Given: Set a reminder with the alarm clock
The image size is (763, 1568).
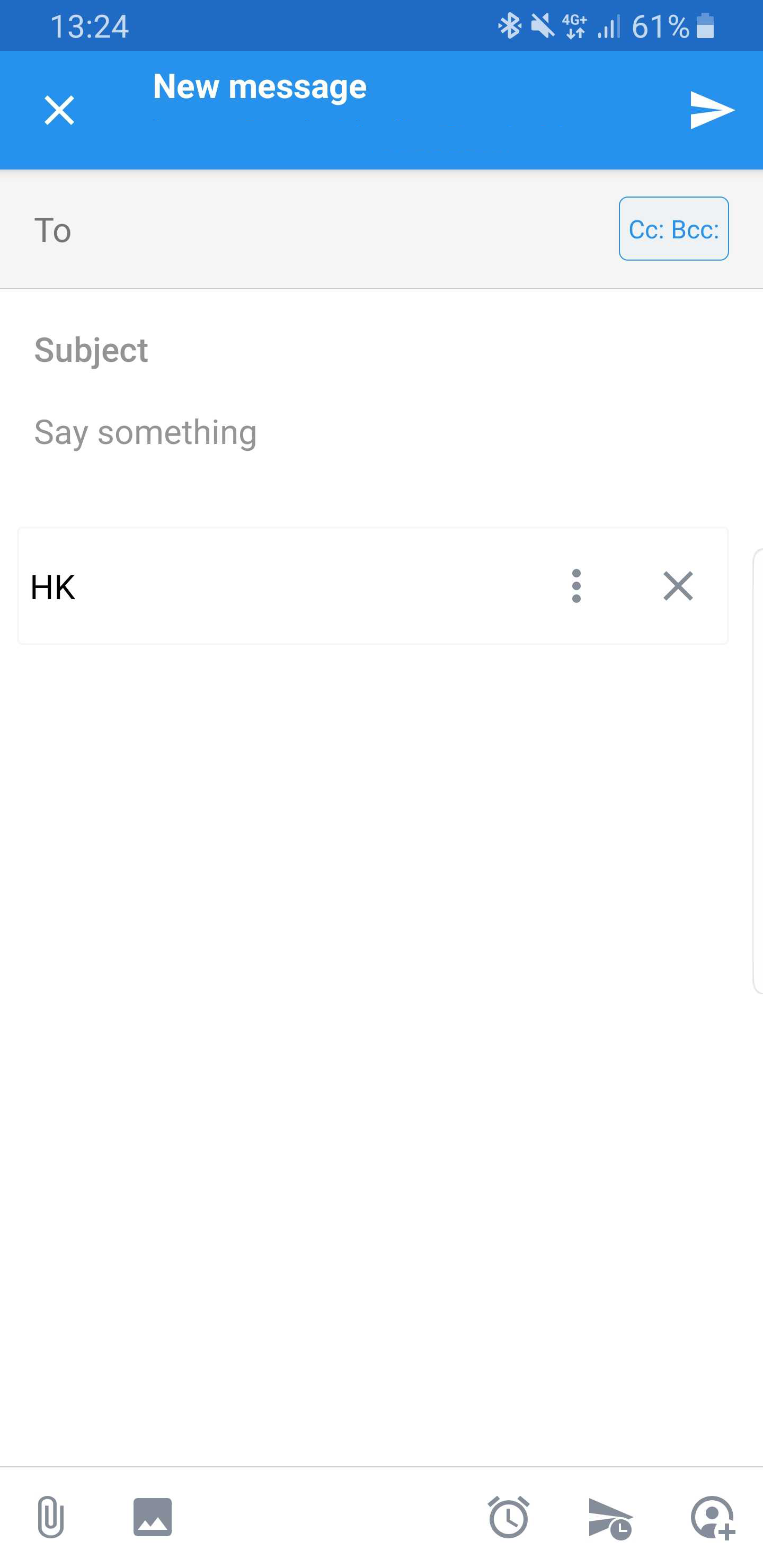Looking at the screenshot, I should [509, 1517].
